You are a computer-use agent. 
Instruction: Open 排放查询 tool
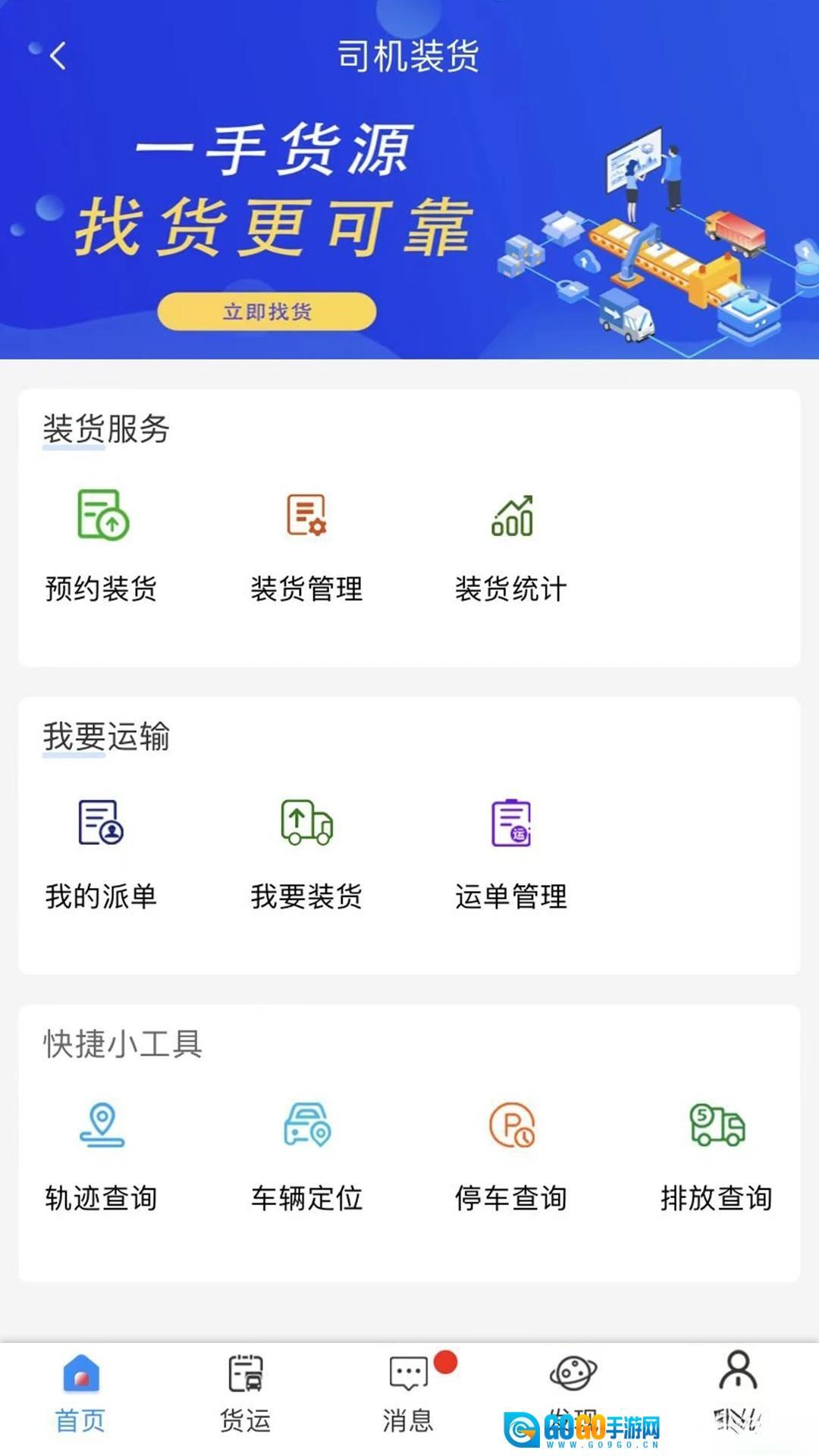(717, 1153)
